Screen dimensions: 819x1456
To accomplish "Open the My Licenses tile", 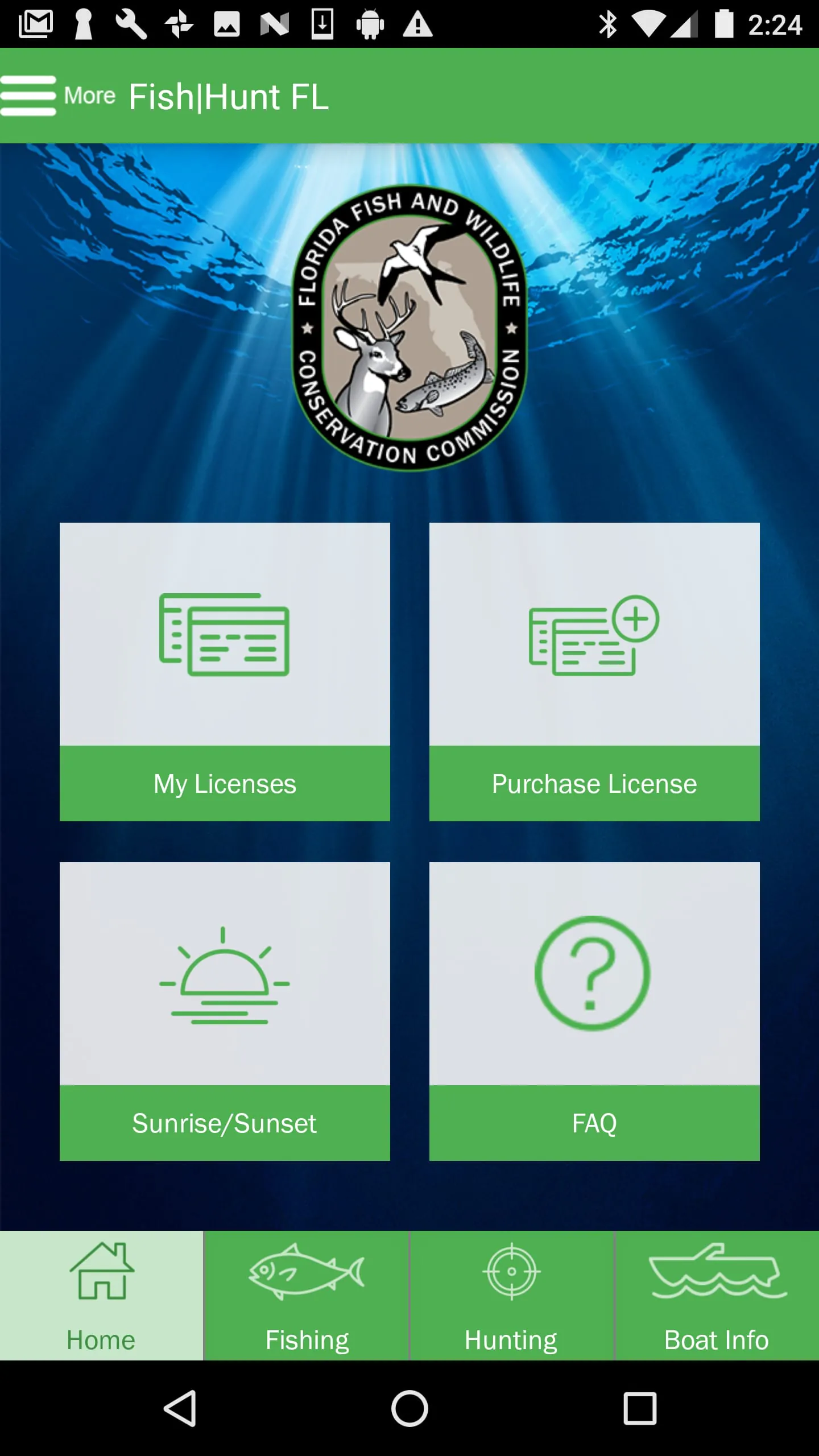I will (x=225, y=671).
